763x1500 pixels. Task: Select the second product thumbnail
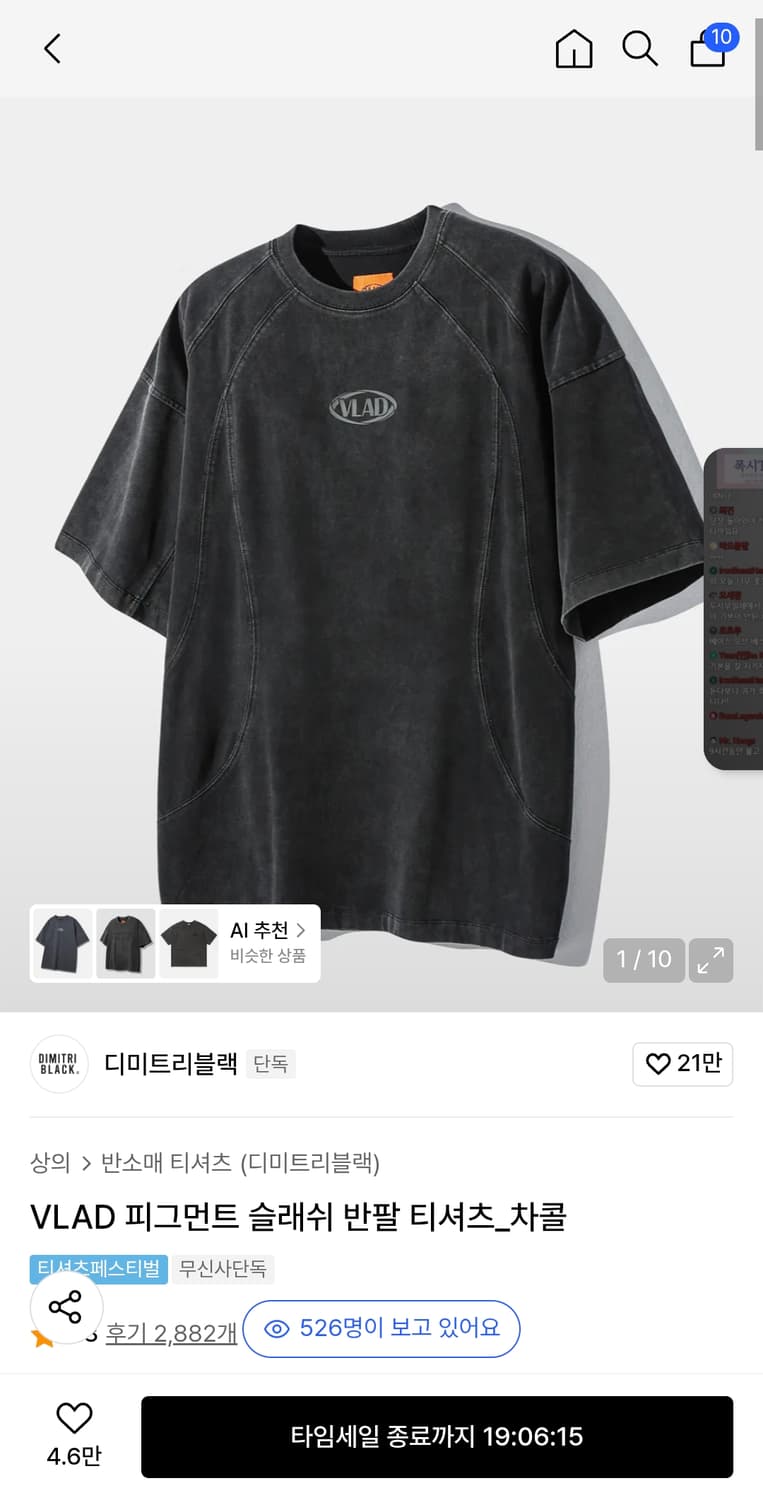(x=125, y=942)
